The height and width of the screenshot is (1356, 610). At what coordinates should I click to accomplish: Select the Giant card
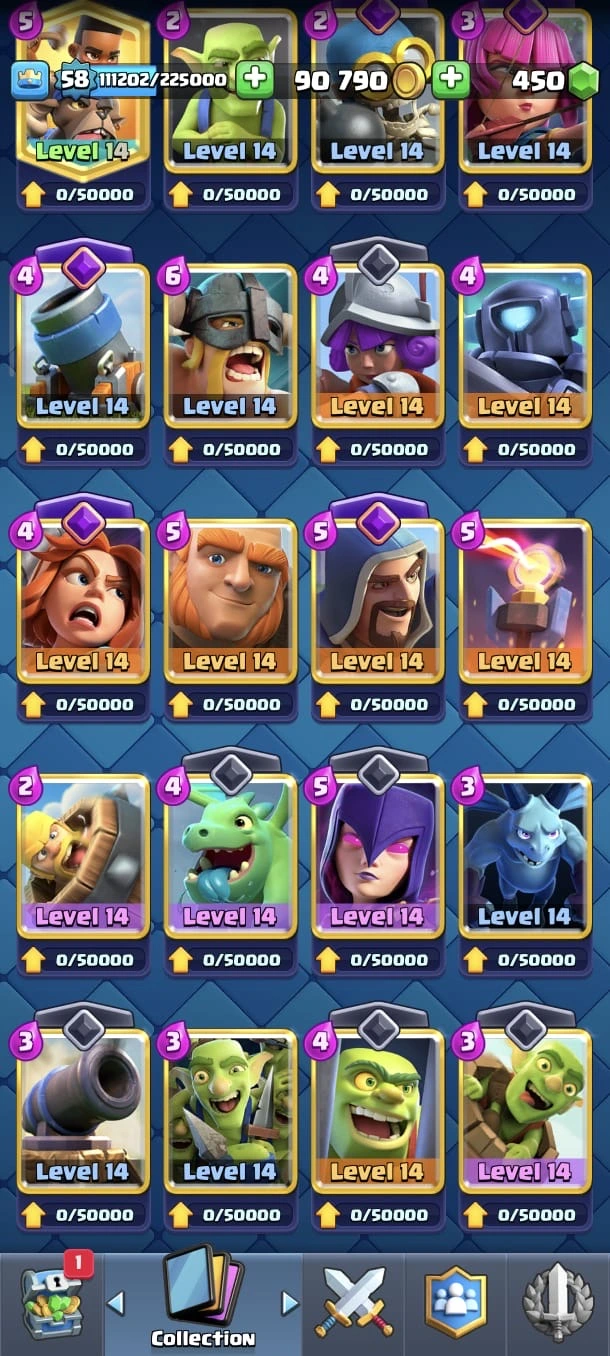pyautogui.click(x=229, y=600)
